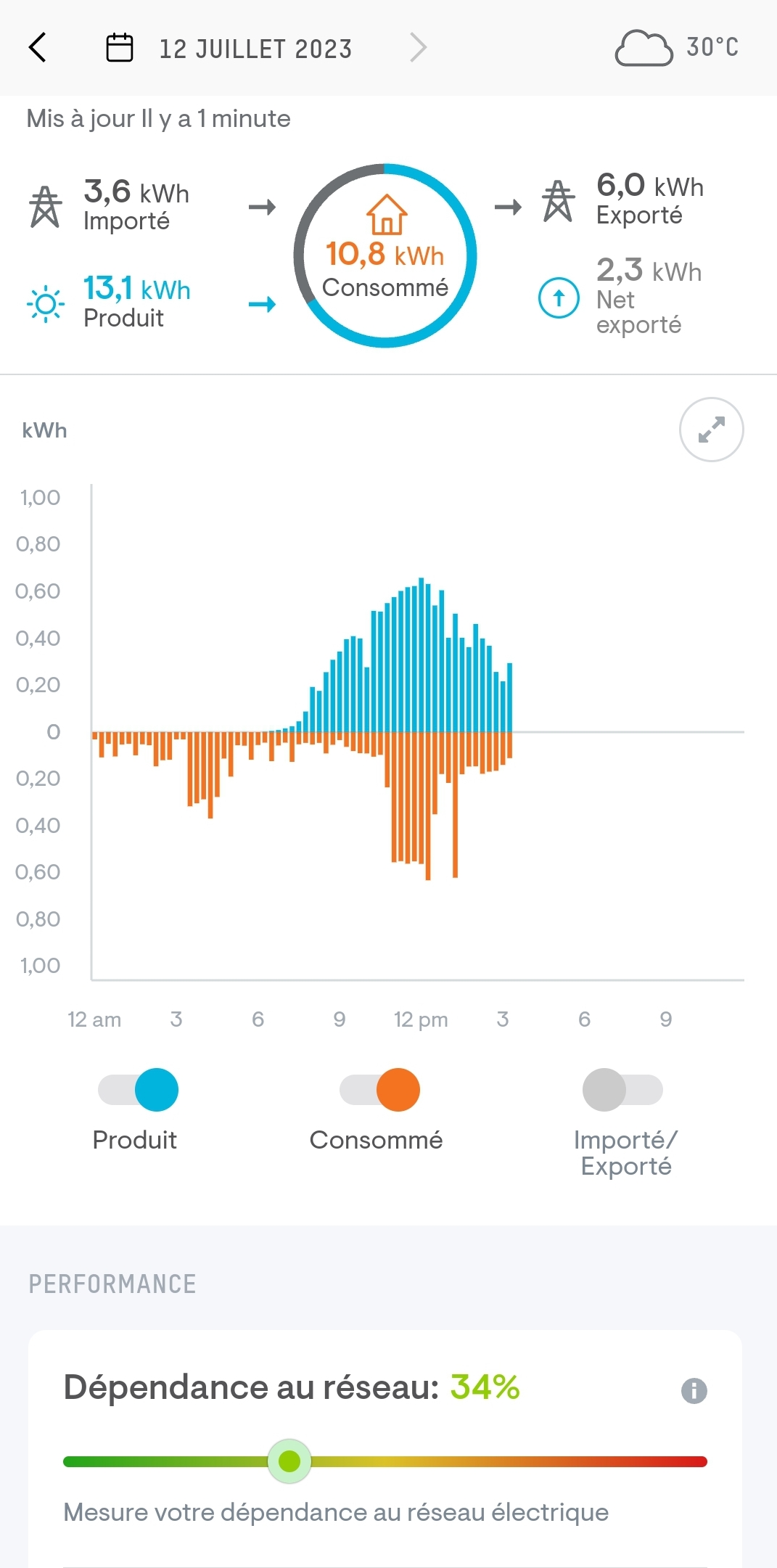Go back using the top-left arrow
Screen dimensions: 777x1568
(x=38, y=48)
